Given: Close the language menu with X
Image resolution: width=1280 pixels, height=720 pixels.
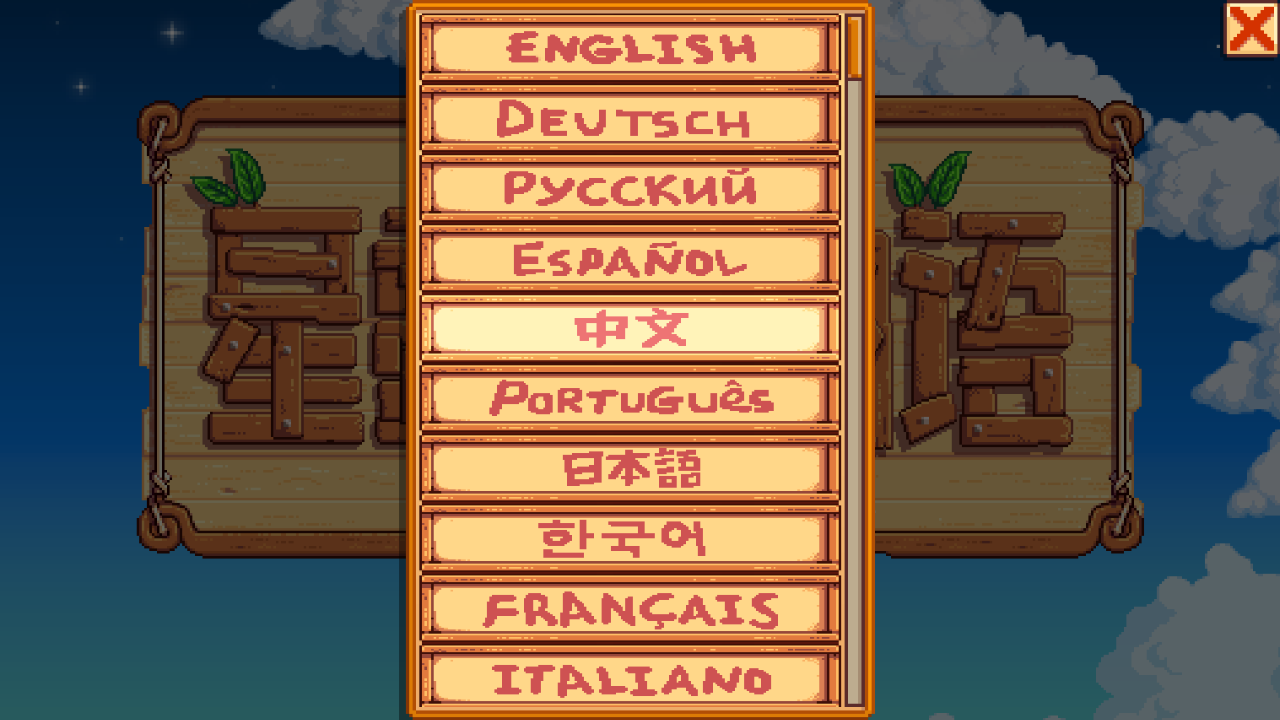Looking at the screenshot, I should click(1251, 29).
